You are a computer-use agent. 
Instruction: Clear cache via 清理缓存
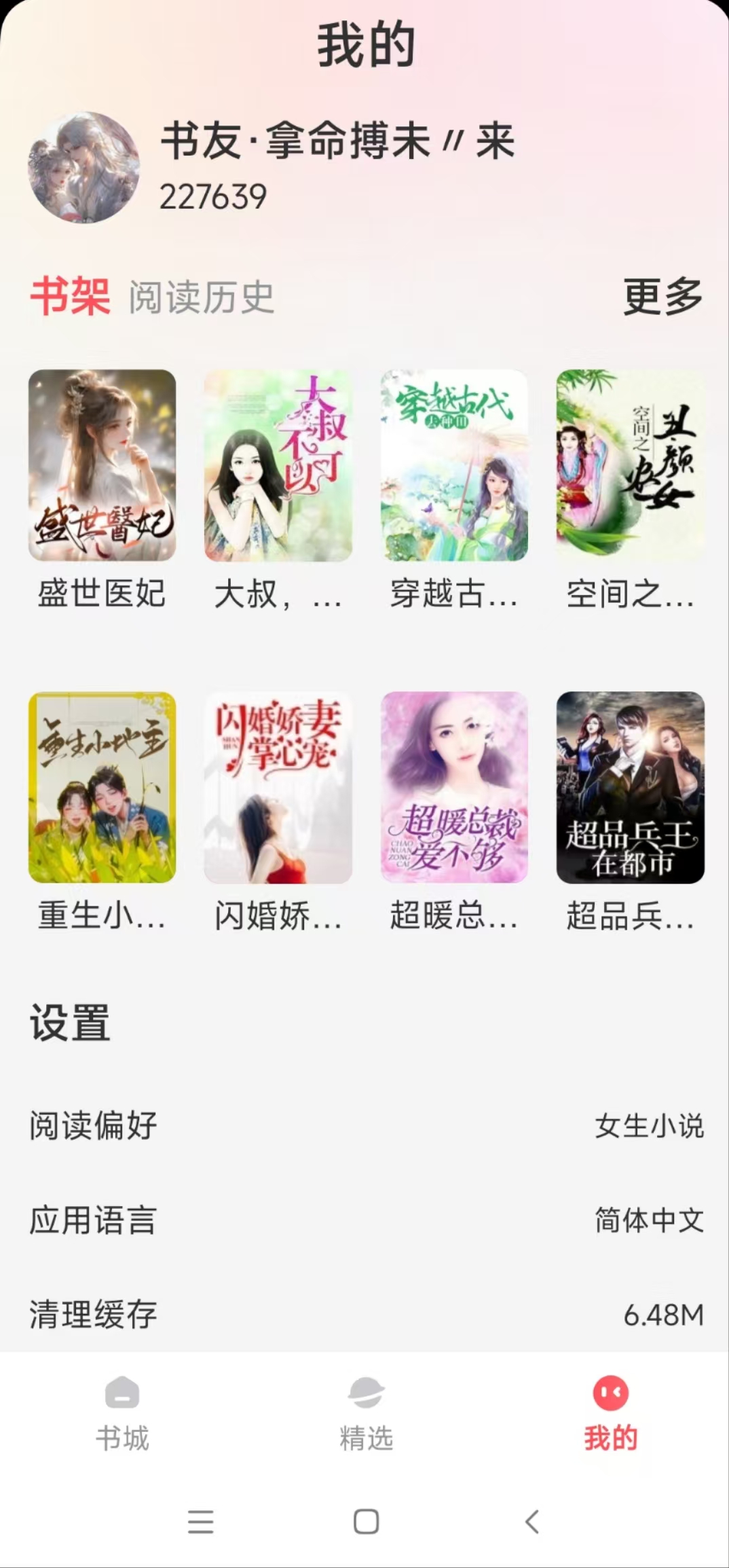365,1314
